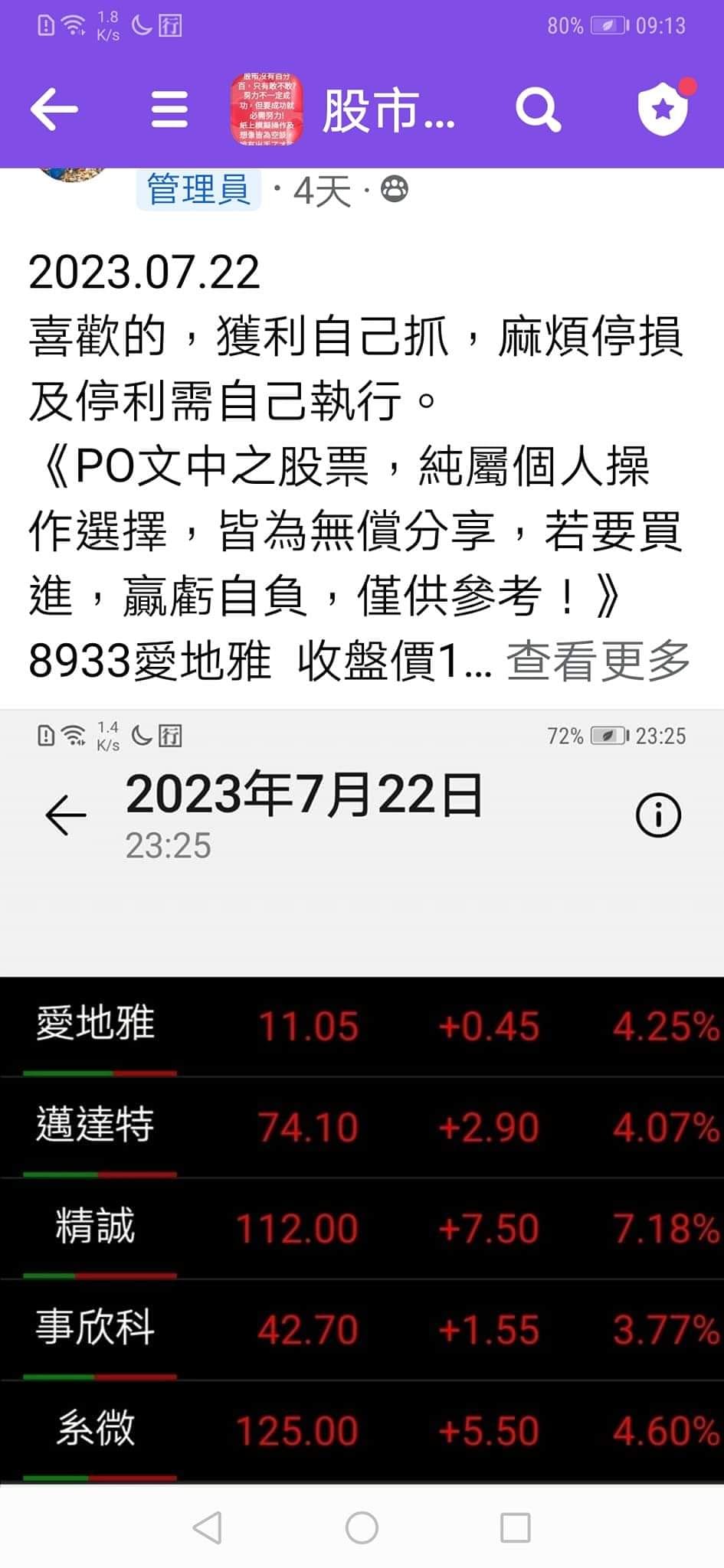The image size is (724, 1568).
Task: Open the shield star badge icon
Action: [663, 109]
